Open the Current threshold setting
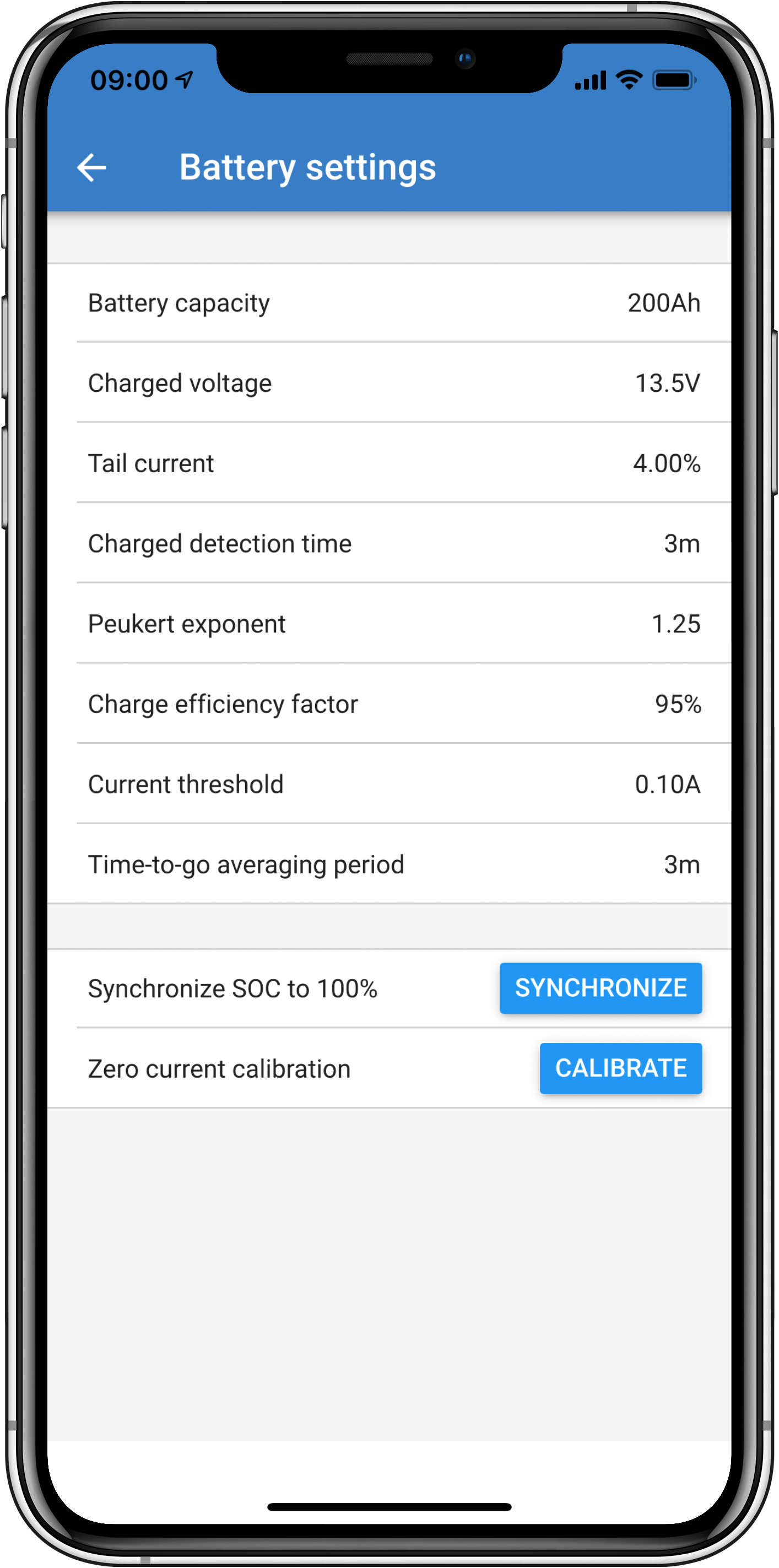The height and width of the screenshot is (1568, 779). (x=389, y=785)
